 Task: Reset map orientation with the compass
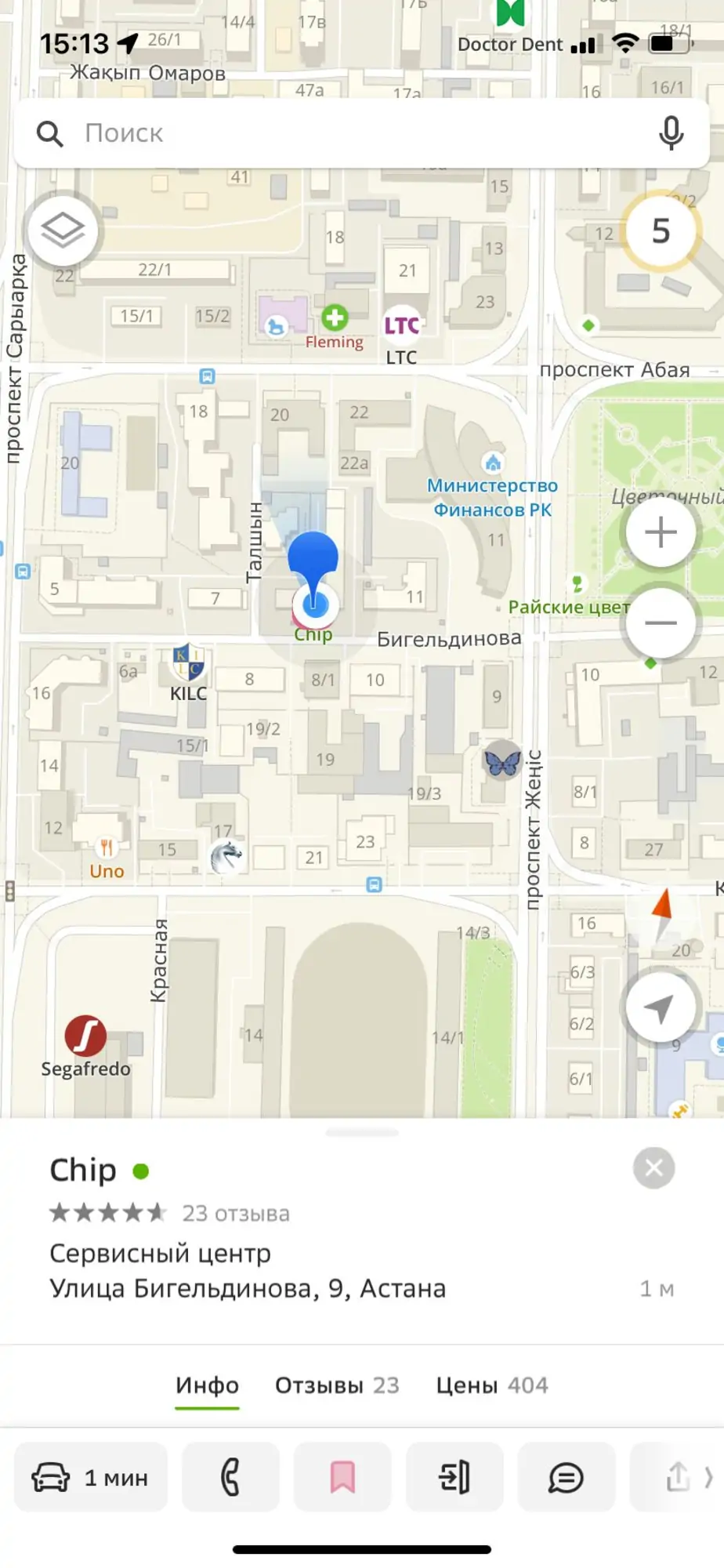(x=662, y=909)
